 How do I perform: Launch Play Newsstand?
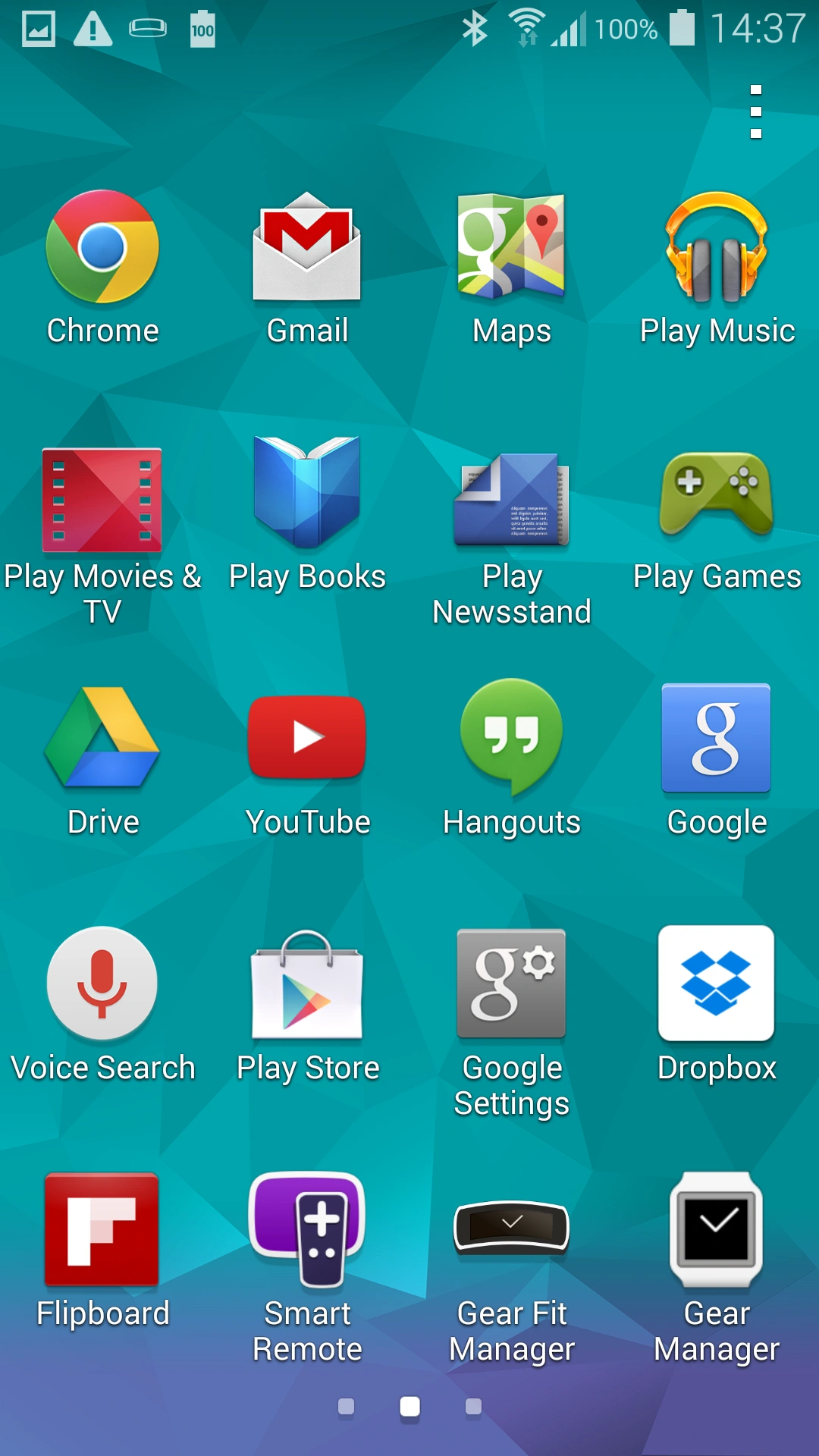tap(512, 499)
